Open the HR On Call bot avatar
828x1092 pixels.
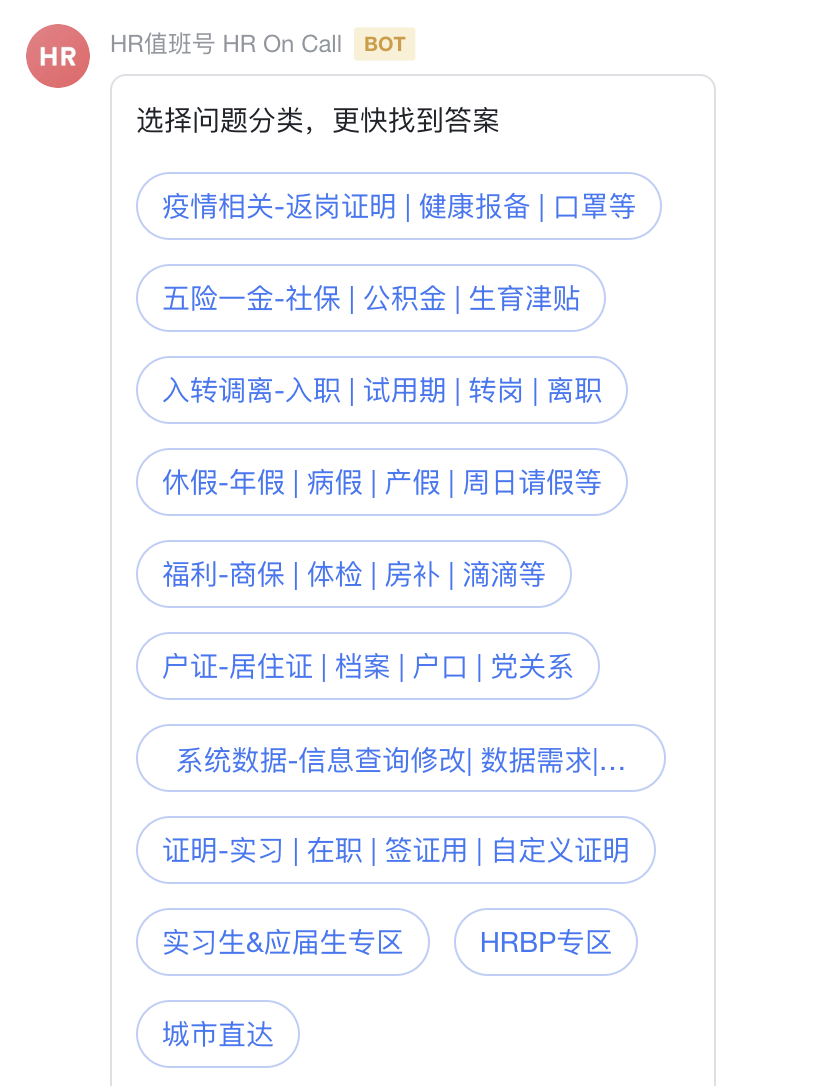[58, 56]
